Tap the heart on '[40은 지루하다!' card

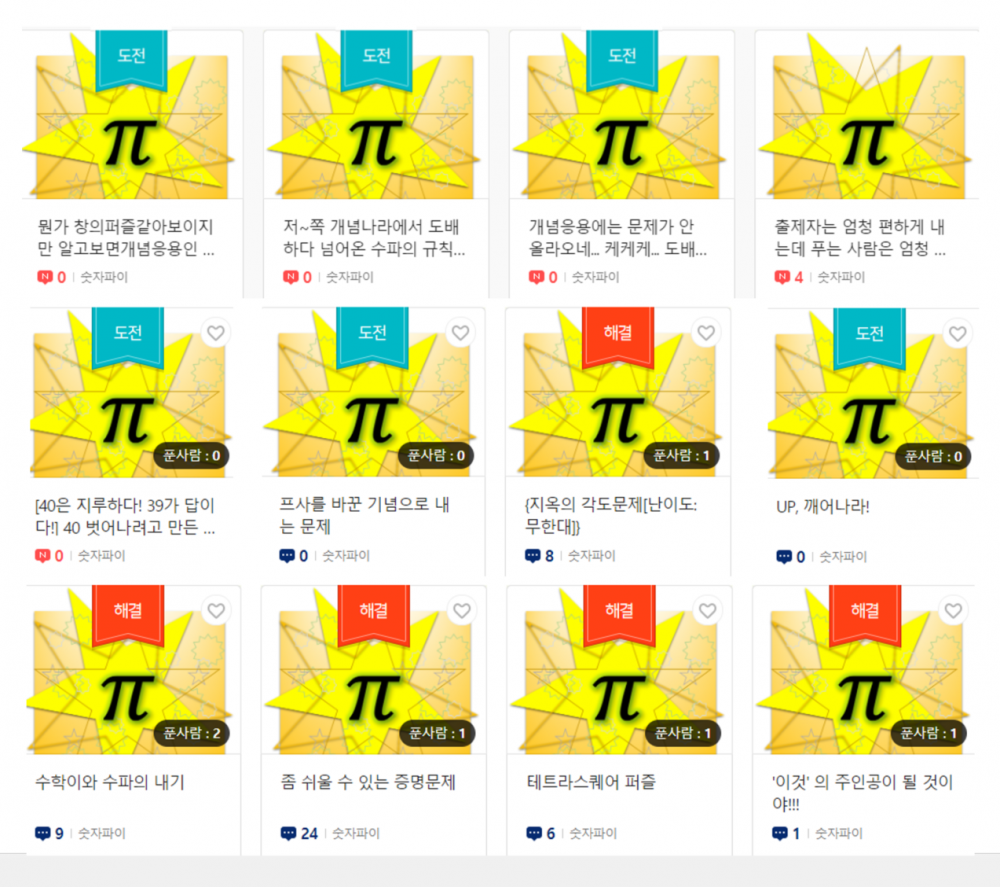click(217, 334)
